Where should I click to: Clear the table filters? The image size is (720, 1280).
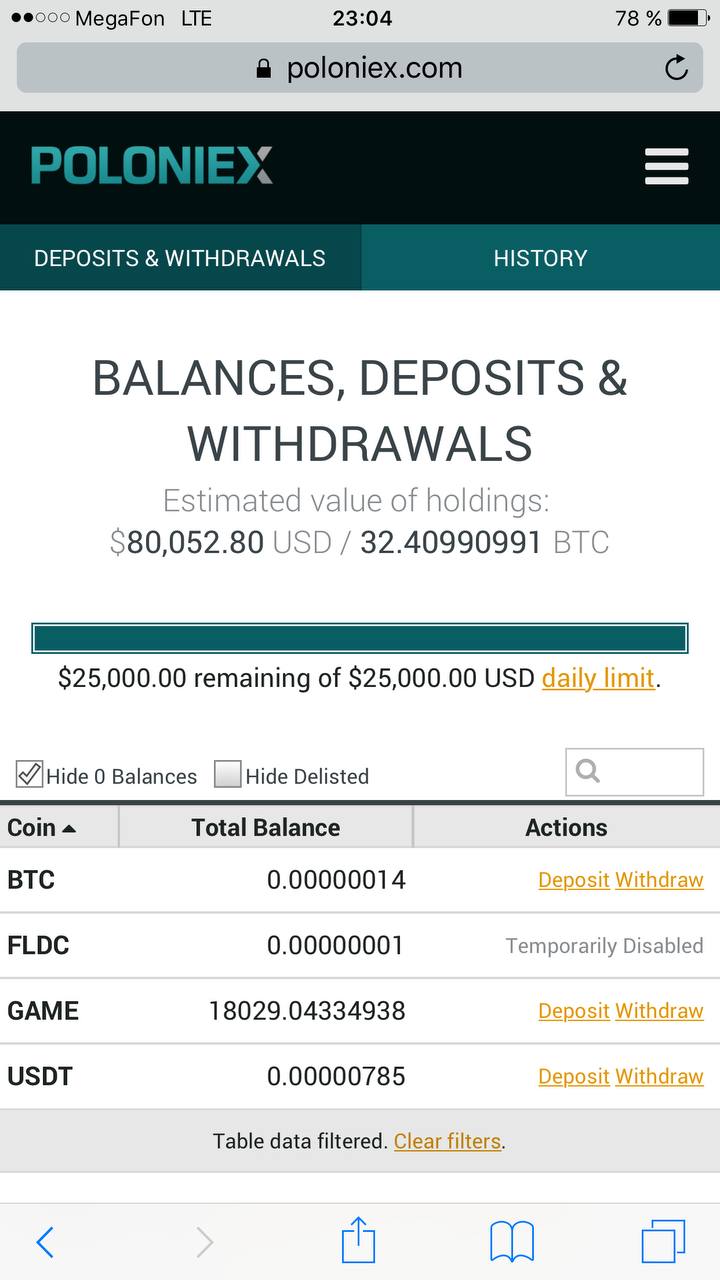coord(447,1141)
